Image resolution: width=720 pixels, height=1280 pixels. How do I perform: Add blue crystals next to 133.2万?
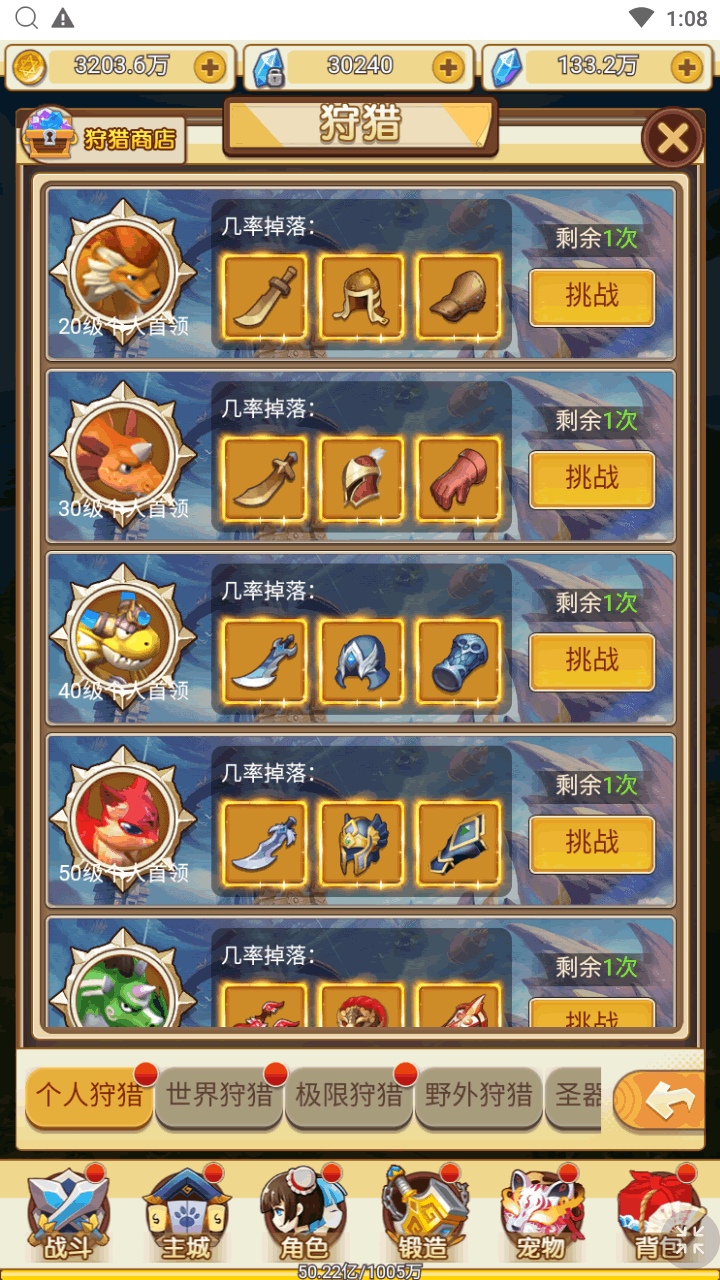686,67
